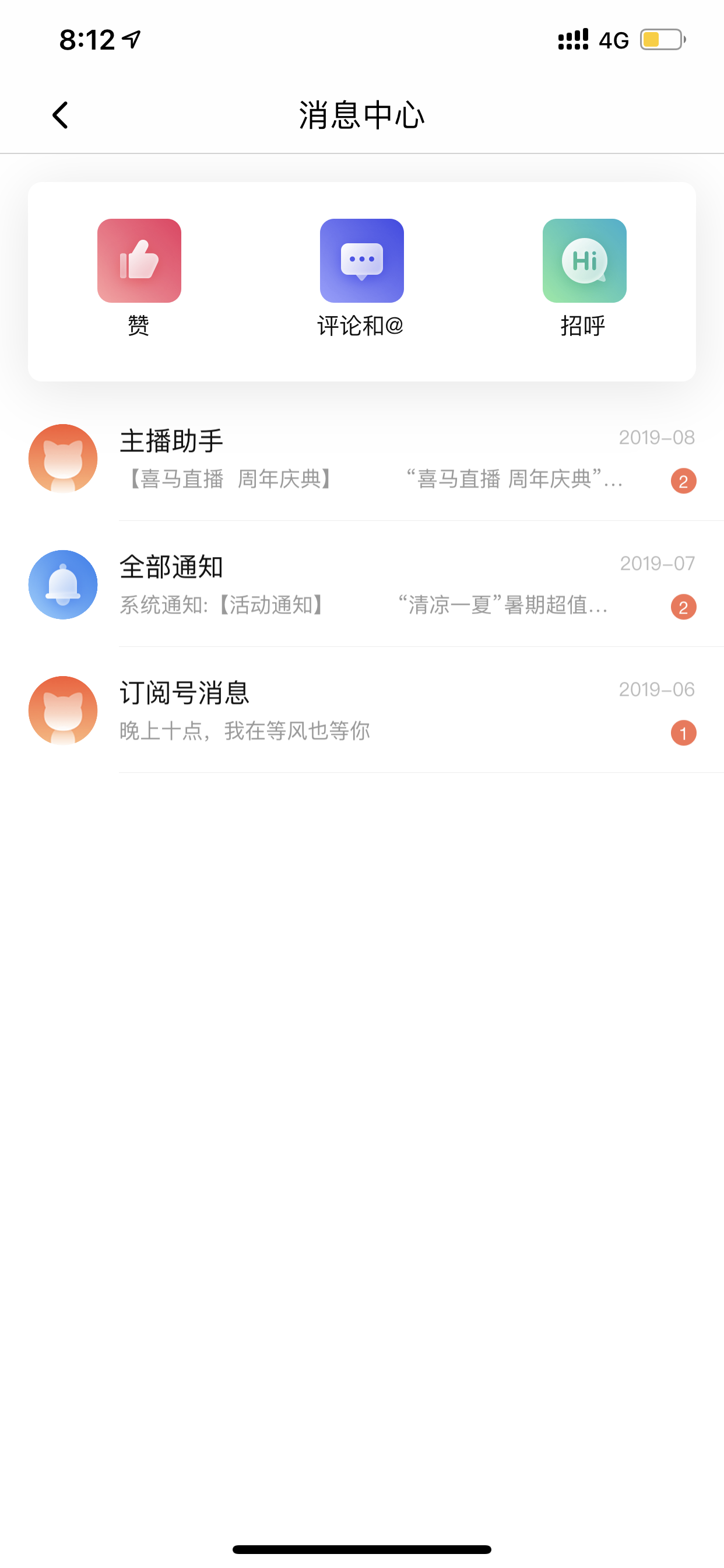Open 订阅号消息 thread
The height and width of the screenshot is (1568, 724).
pos(362,710)
